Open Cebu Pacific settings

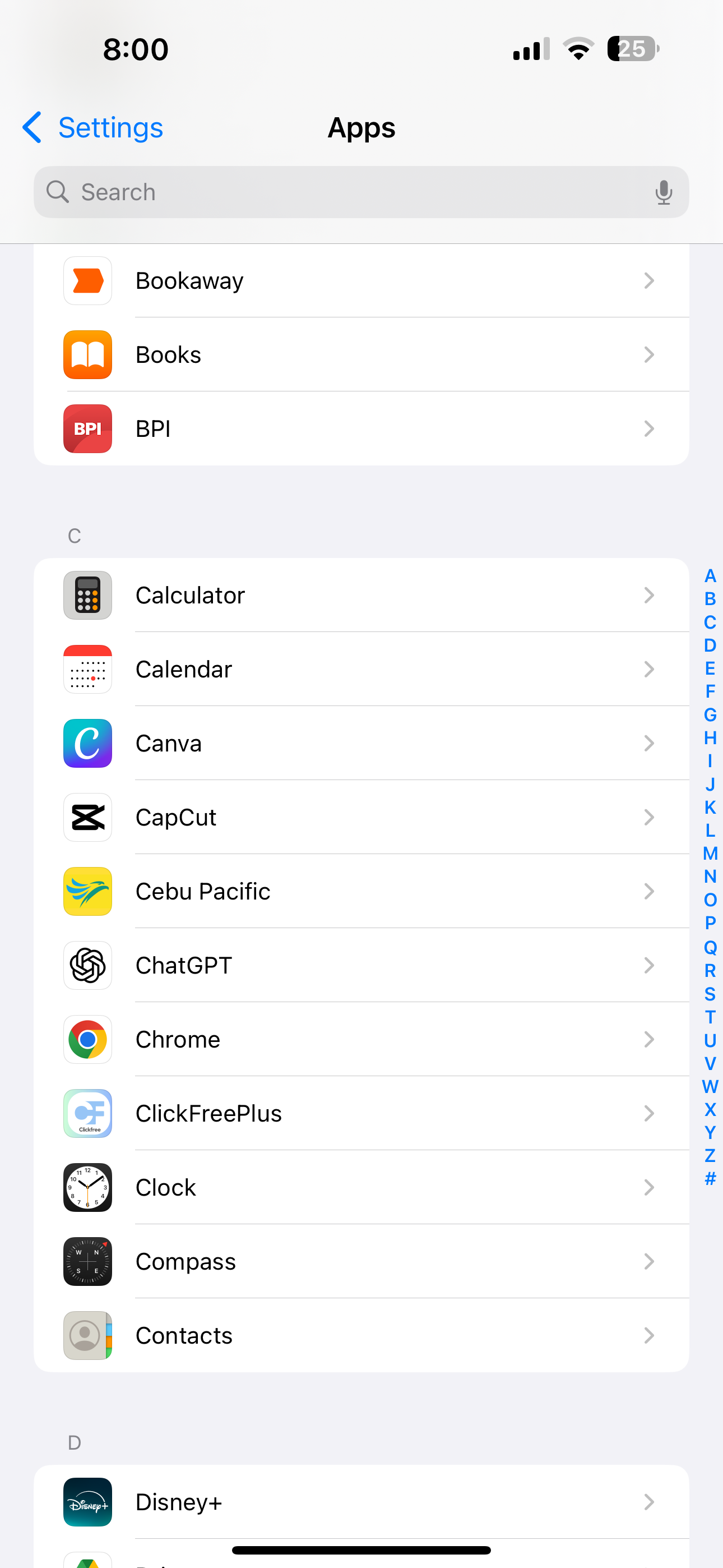coord(361,892)
